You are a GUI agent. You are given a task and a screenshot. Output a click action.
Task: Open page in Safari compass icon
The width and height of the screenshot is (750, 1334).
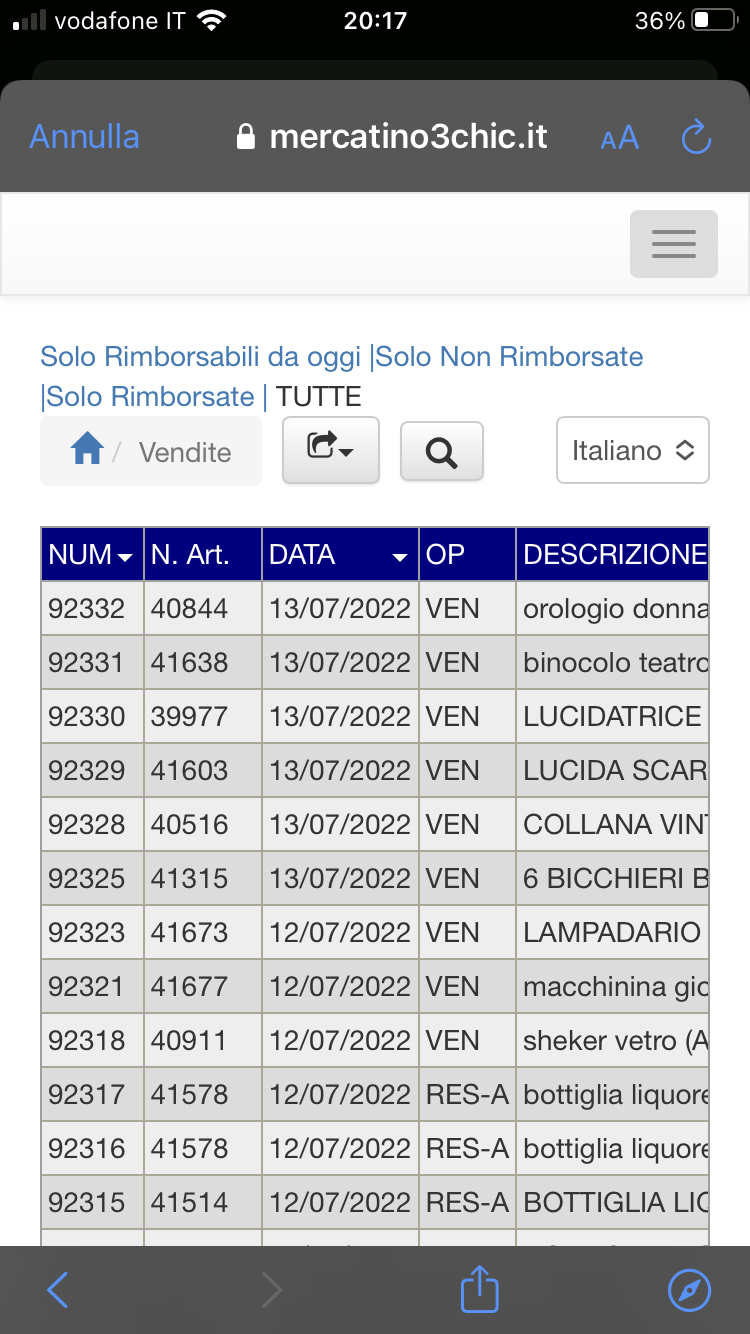pyautogui.click(x=689, y=1290)
